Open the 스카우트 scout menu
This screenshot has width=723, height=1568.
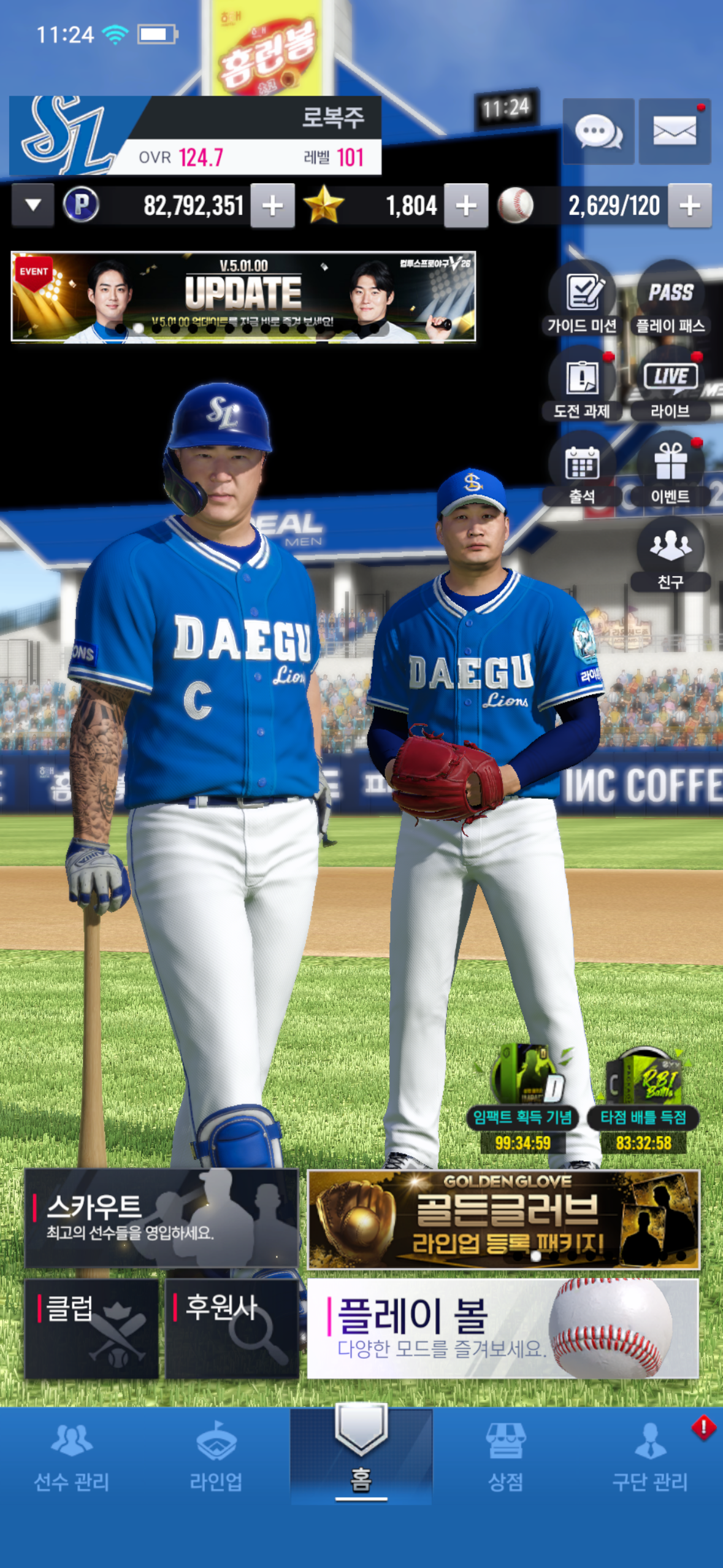click(x=161, y=1218)
